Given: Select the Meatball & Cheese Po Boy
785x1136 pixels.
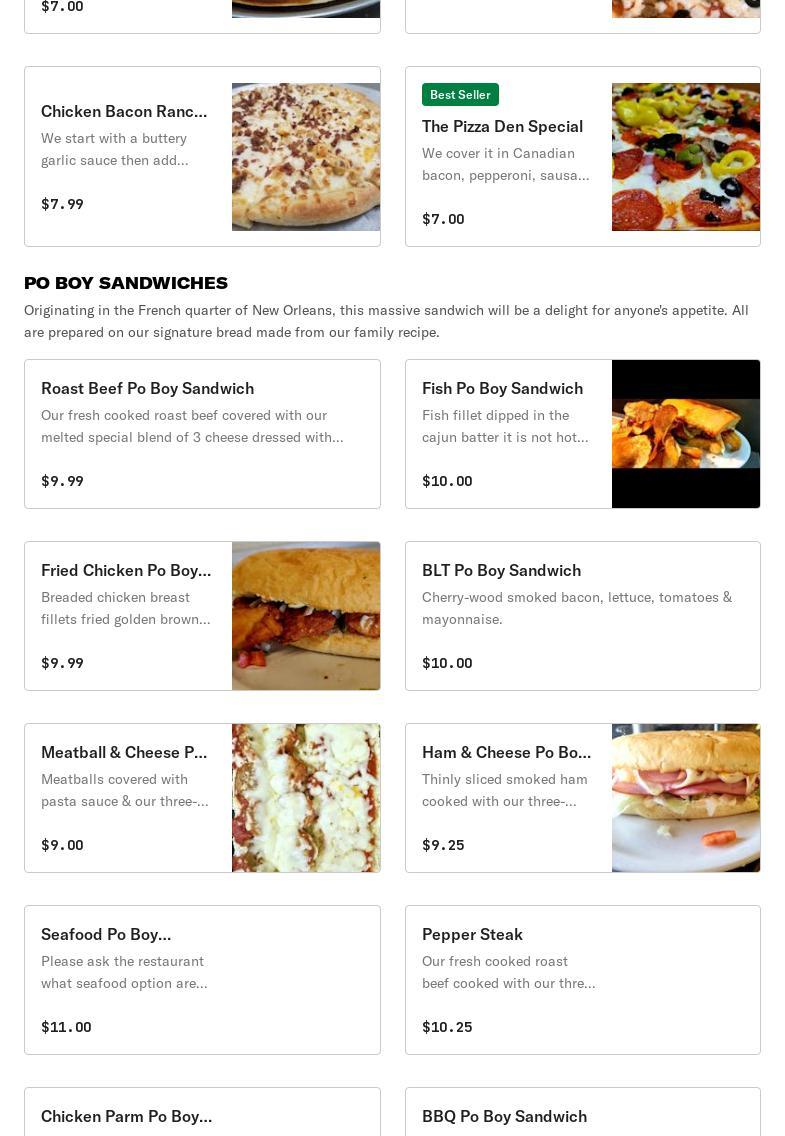Looking at the screenshot, I should tap(202, 798).
